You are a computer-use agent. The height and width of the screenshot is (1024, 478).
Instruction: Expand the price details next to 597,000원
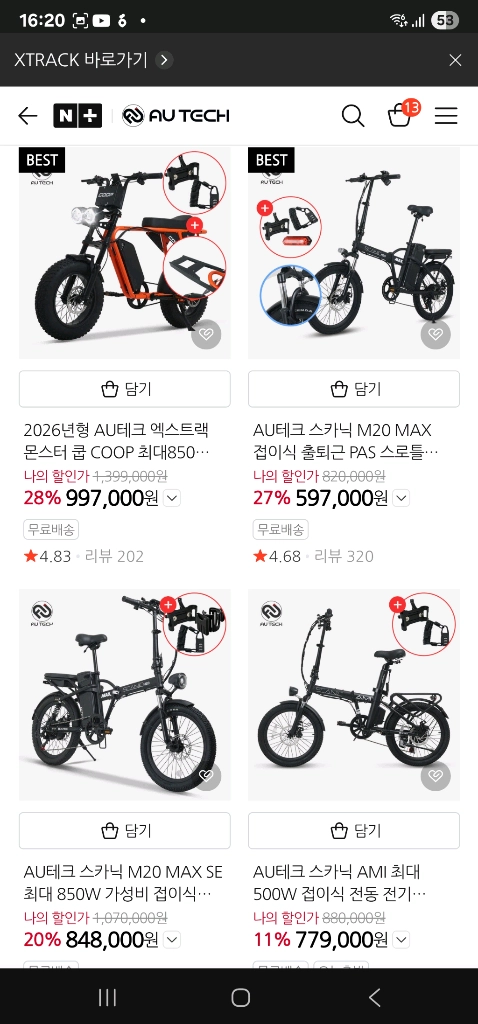[x=401, y=498]
